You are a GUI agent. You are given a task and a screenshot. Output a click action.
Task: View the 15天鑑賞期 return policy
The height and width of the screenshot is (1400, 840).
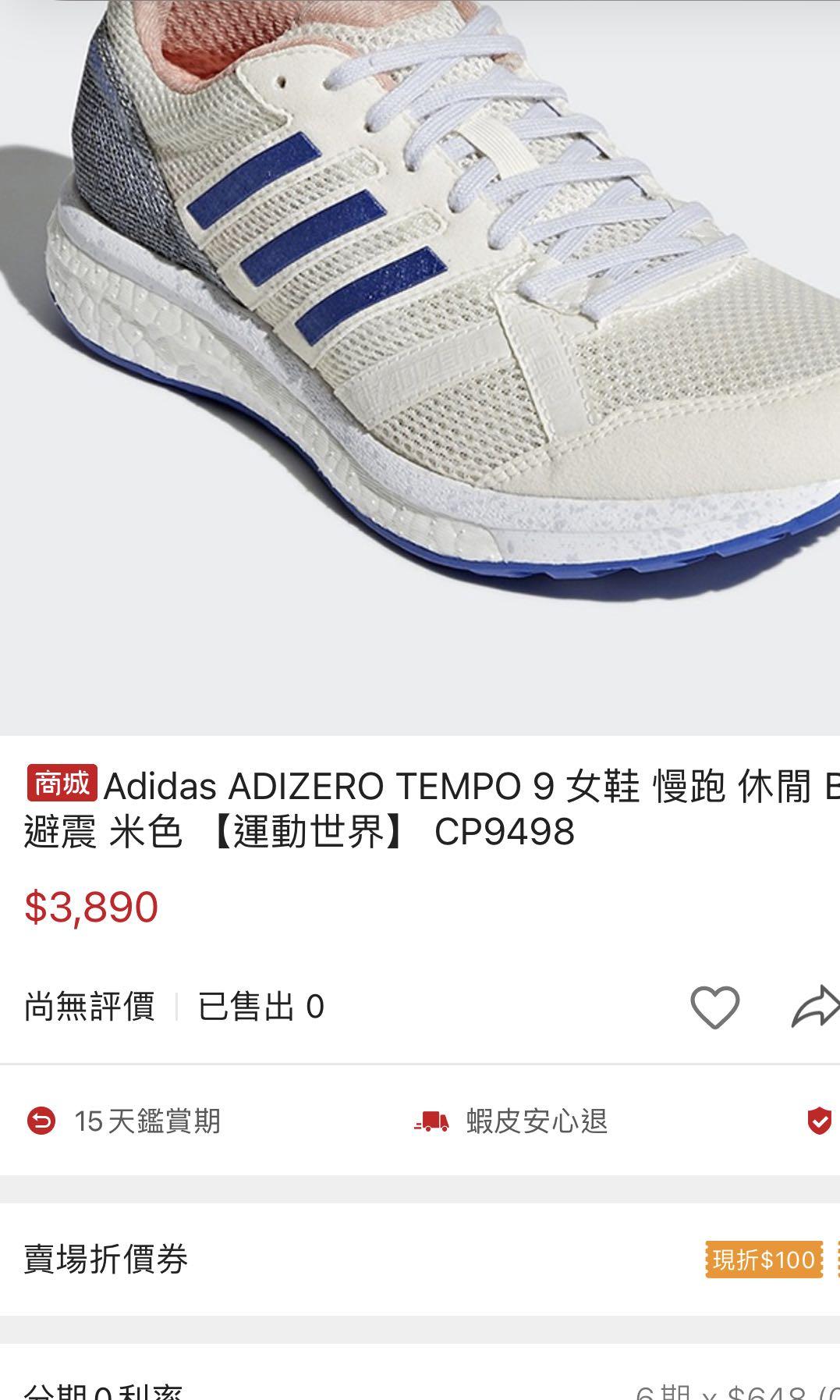[125, 1121]
